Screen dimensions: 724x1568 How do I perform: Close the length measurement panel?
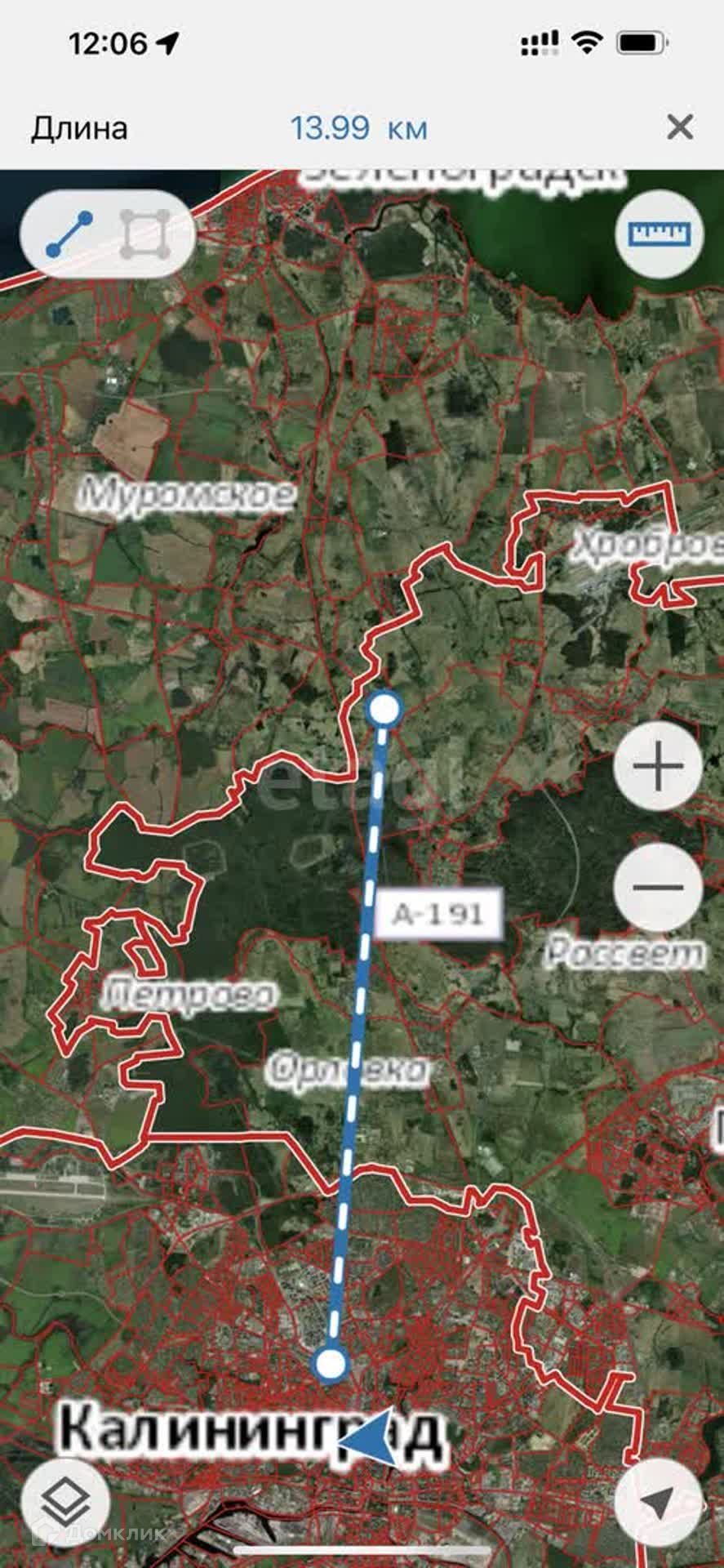click(x=679, y=128)
